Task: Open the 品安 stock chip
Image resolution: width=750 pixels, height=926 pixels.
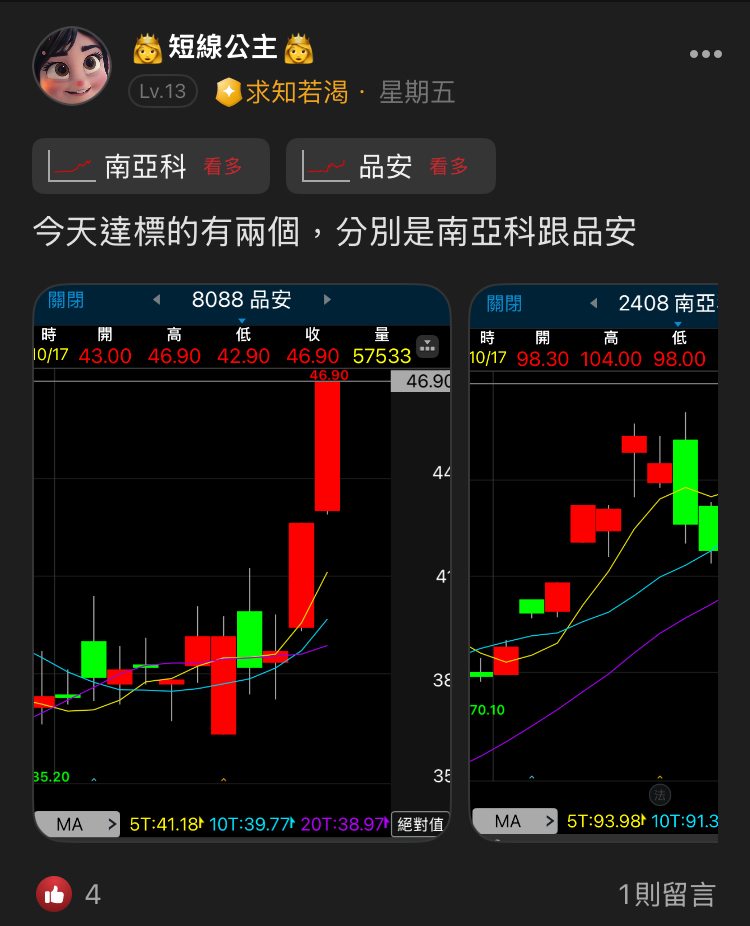Action: pos(391,166)
